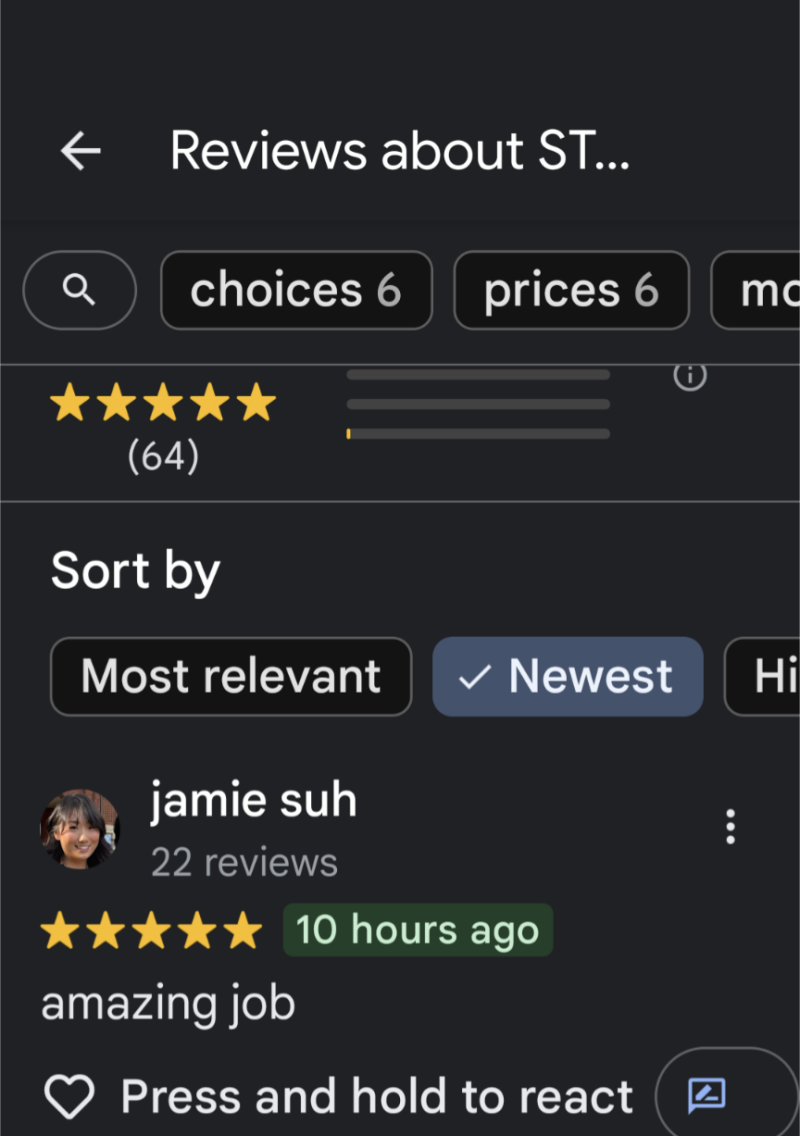
Task: Sort reviews by Most relevant
Action: coord(231,676)
